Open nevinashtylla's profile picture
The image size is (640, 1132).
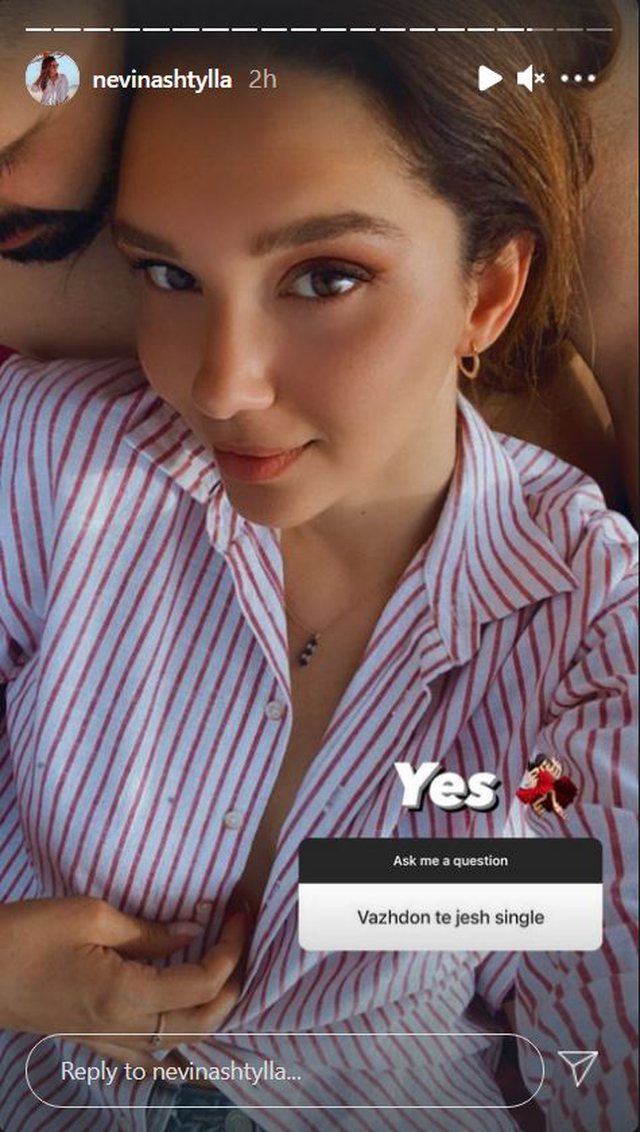(x=52, y=79)
